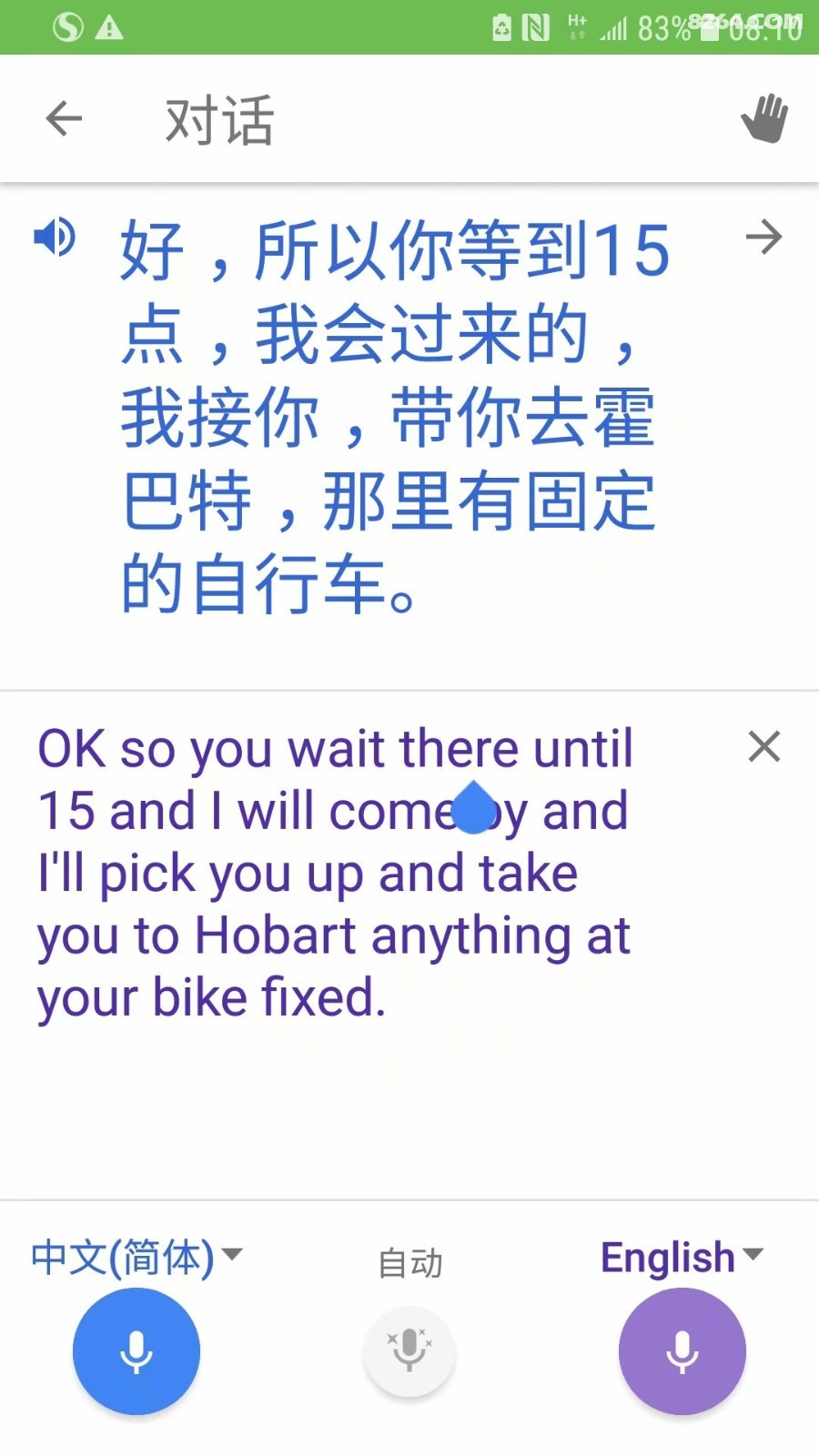Open the hand wave introduction icon
This screenshot has width=819, height=1456.
click(764, 118)
